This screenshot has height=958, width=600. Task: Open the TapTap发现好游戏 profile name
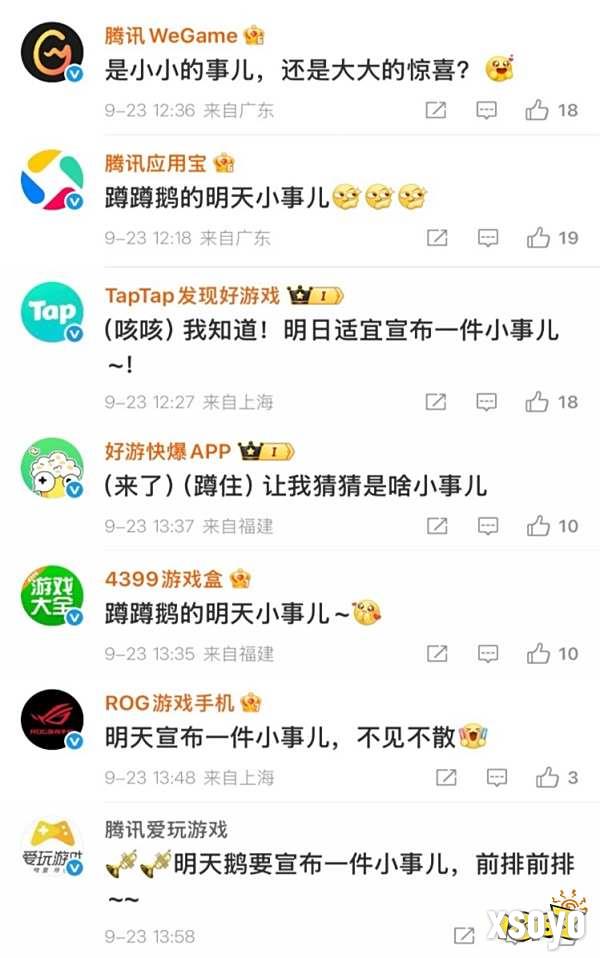click(192, 295)
